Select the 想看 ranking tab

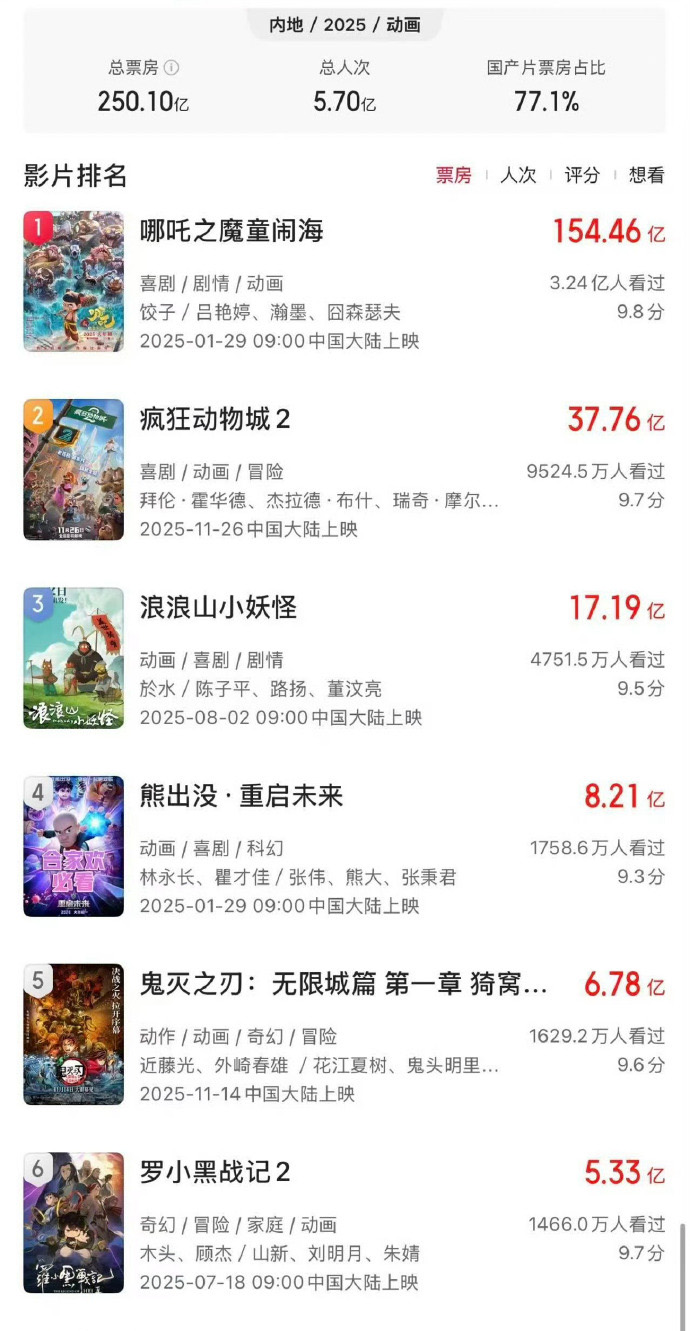point(646,175)
